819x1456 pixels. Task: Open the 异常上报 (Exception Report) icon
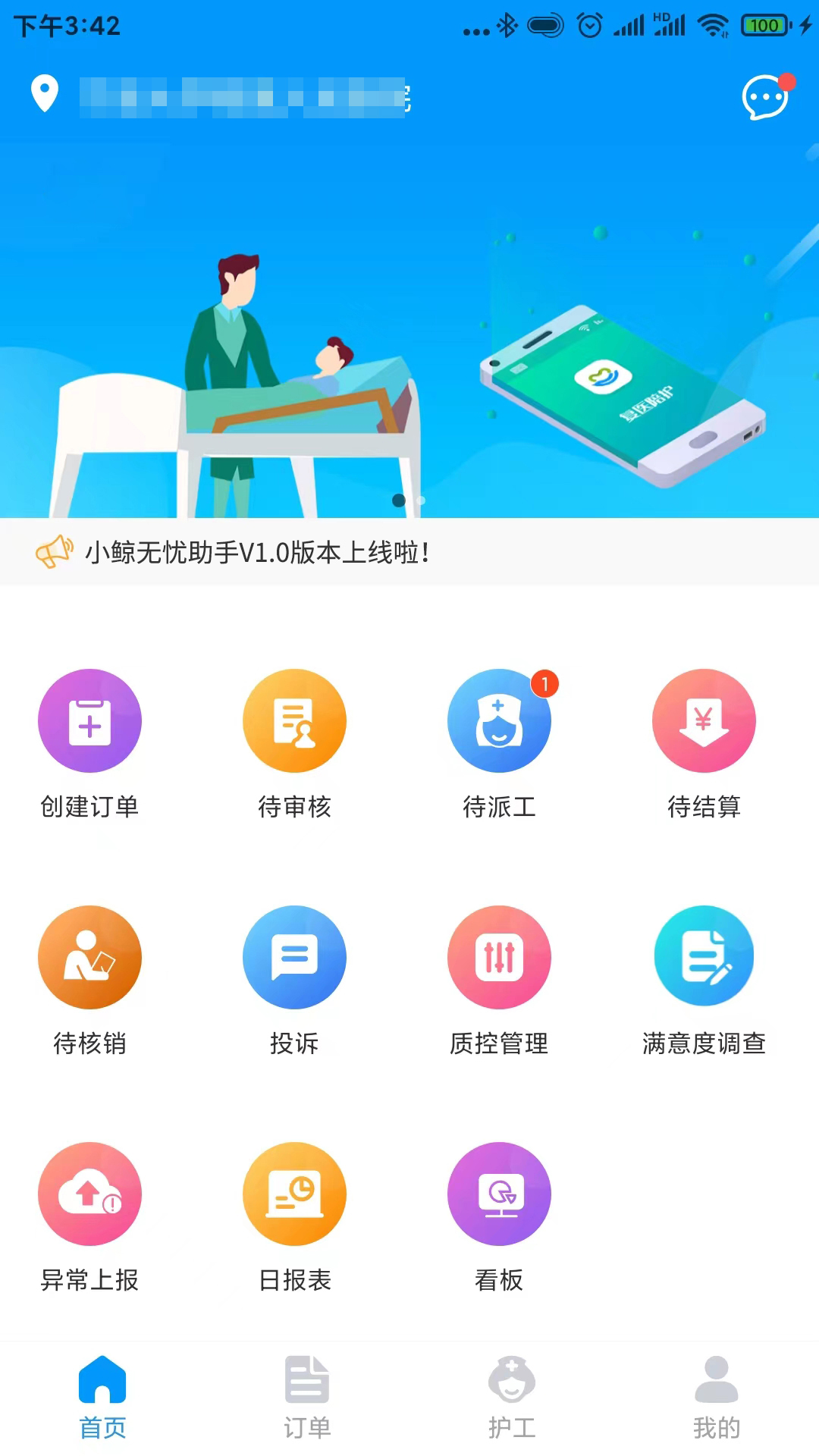point(89,1194)
